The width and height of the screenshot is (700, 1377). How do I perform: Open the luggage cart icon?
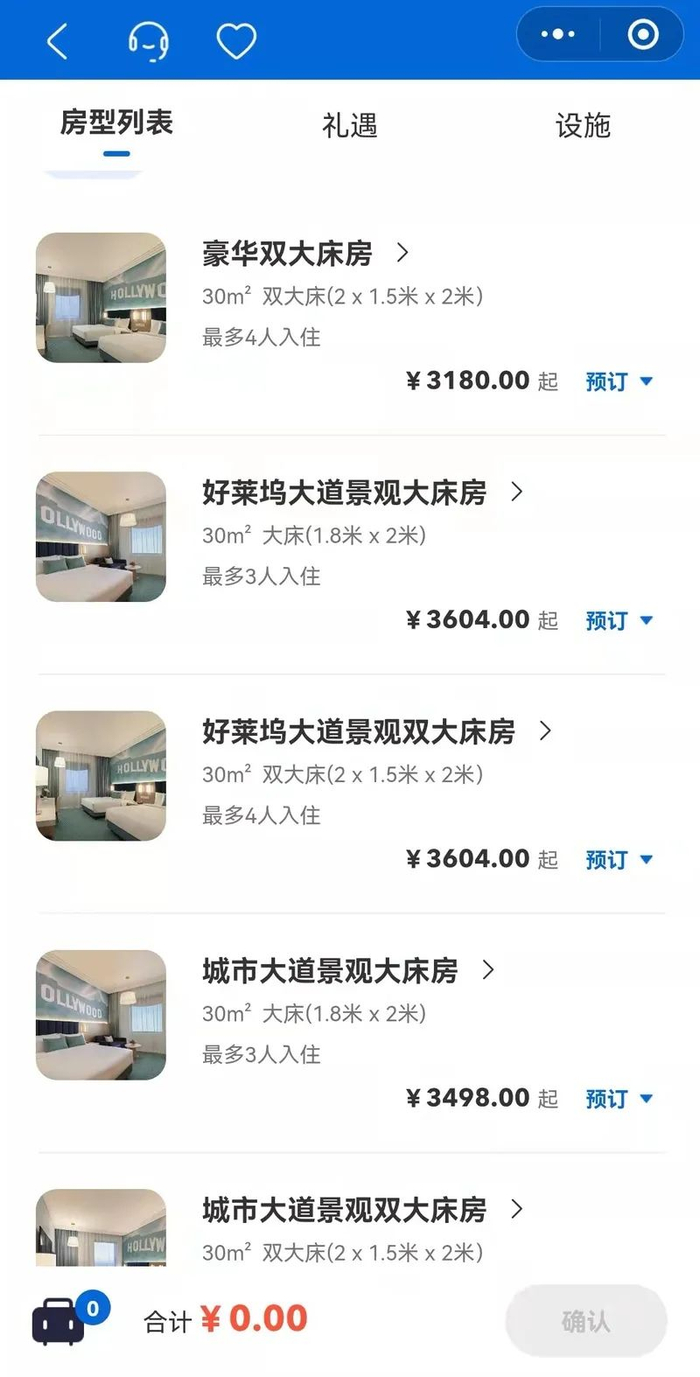(59, 1320)
